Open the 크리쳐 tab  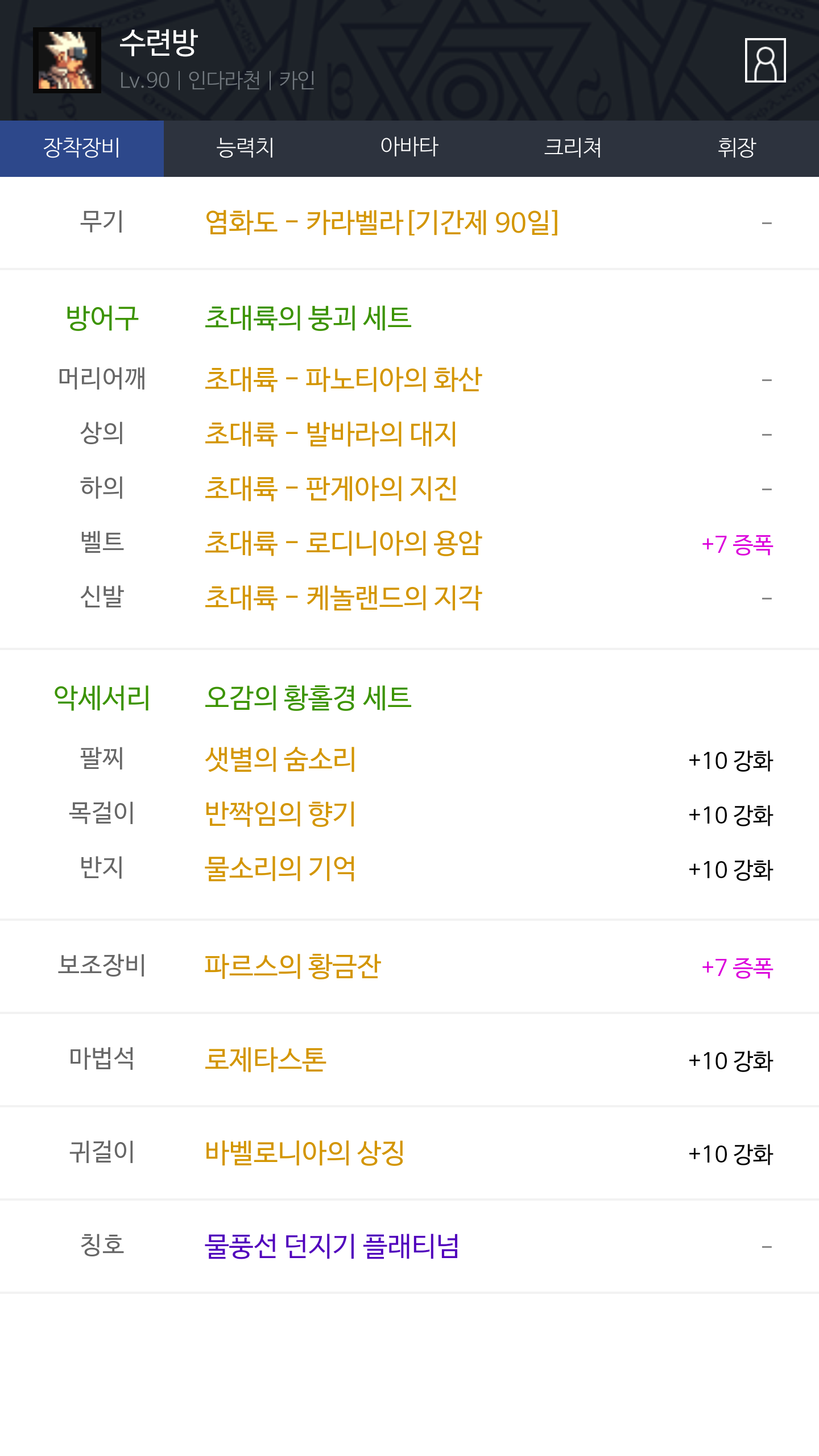(x=573, y=148)
